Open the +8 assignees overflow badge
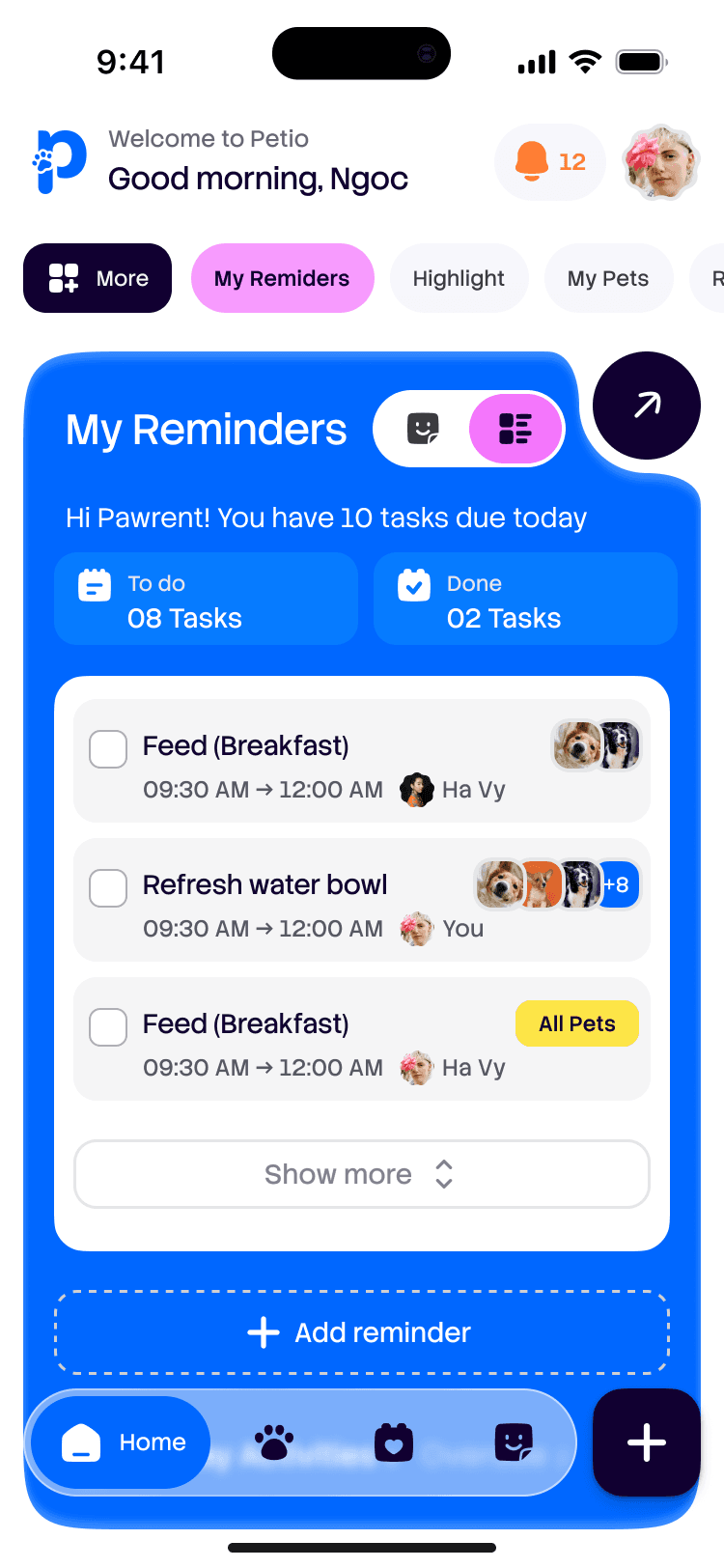724x1568 pixels. coord(618,883)
